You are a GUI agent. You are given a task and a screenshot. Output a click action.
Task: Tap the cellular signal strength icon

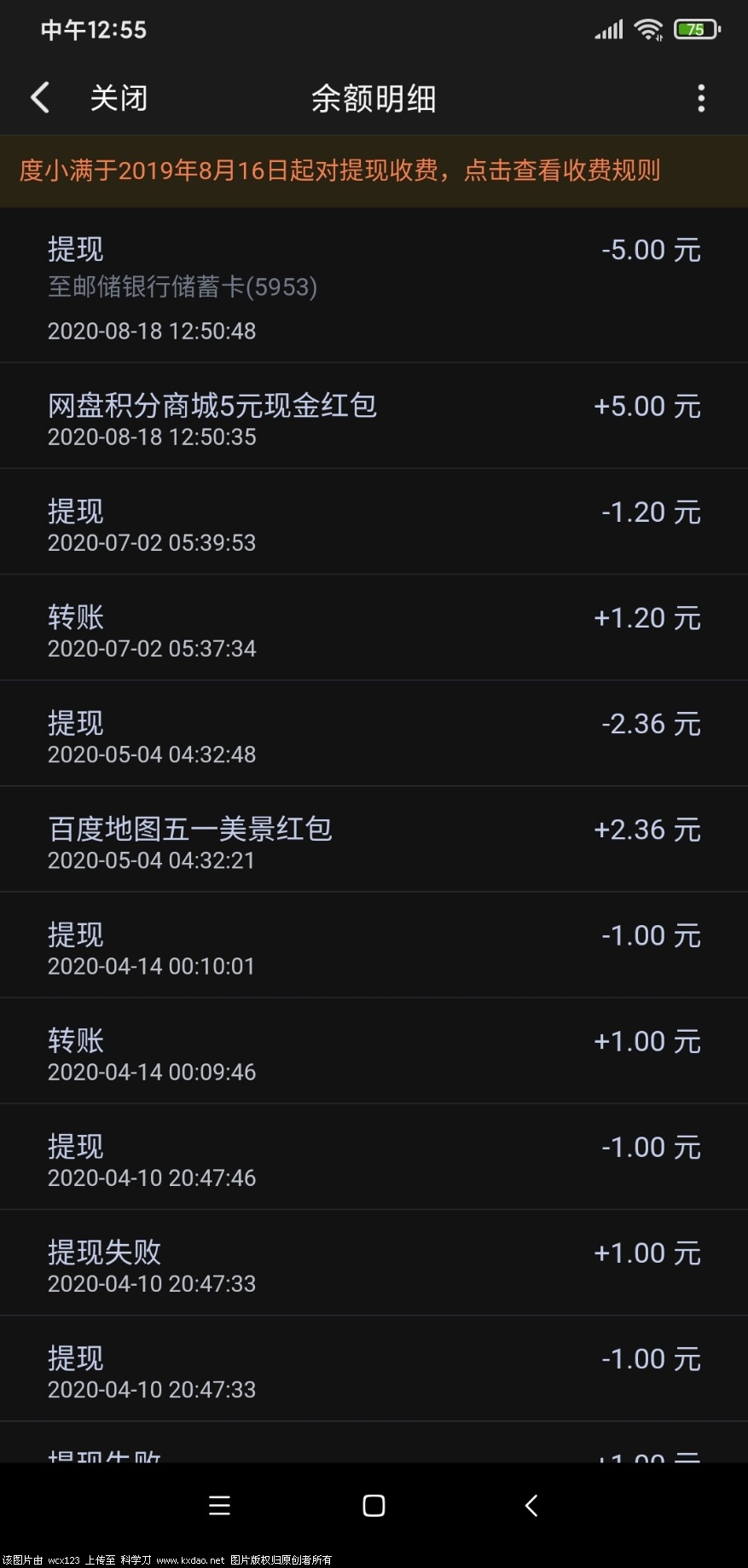point(607,28)
